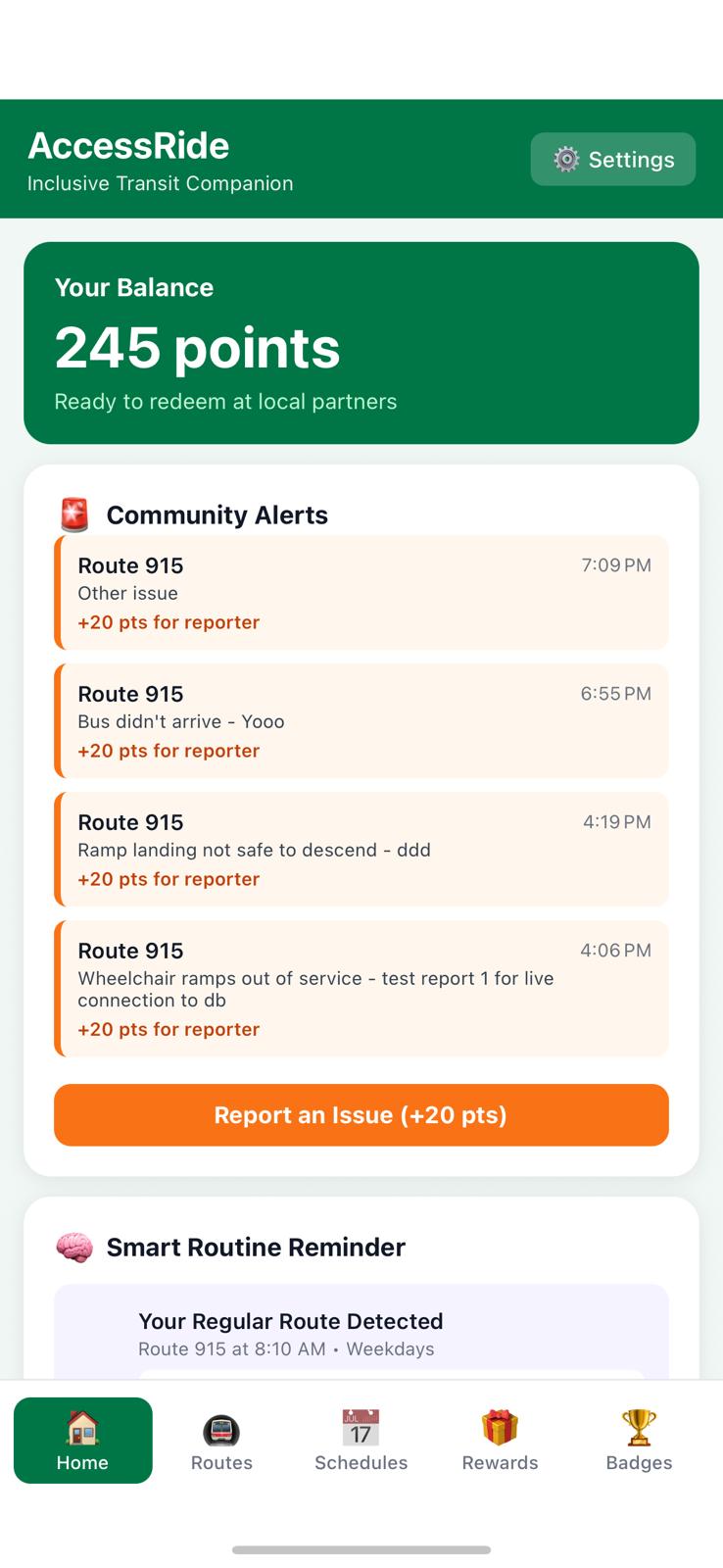Open the Settings button

(613, 159)
